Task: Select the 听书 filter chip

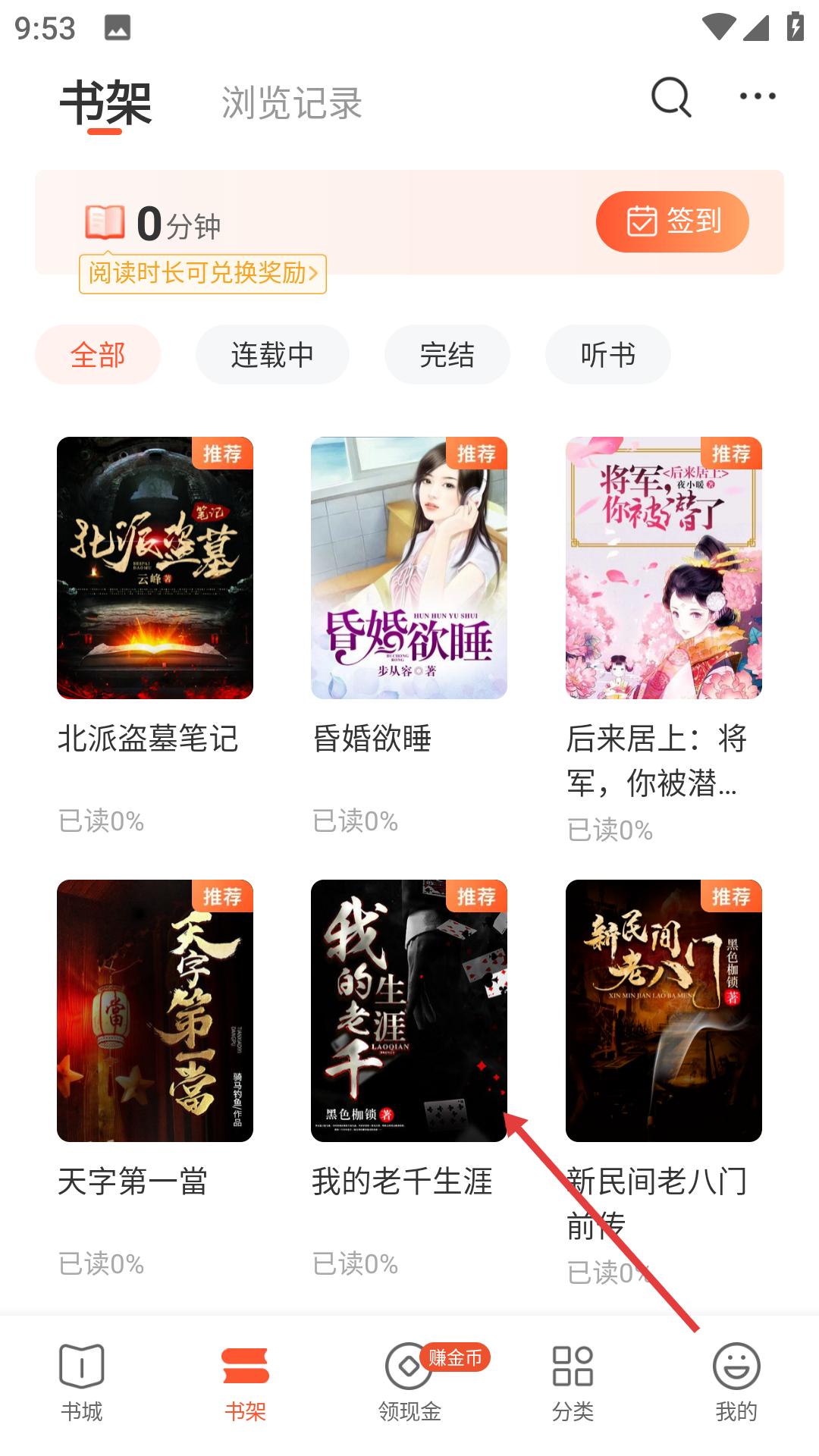Action: tap(607, 354)
